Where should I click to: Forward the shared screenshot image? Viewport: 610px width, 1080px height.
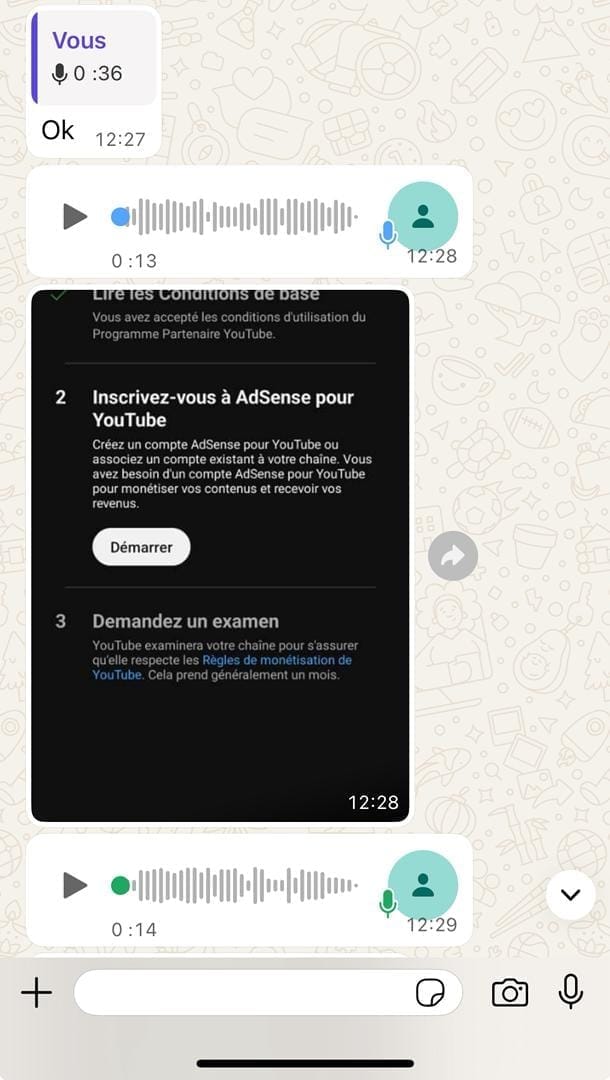coord(452,557)
